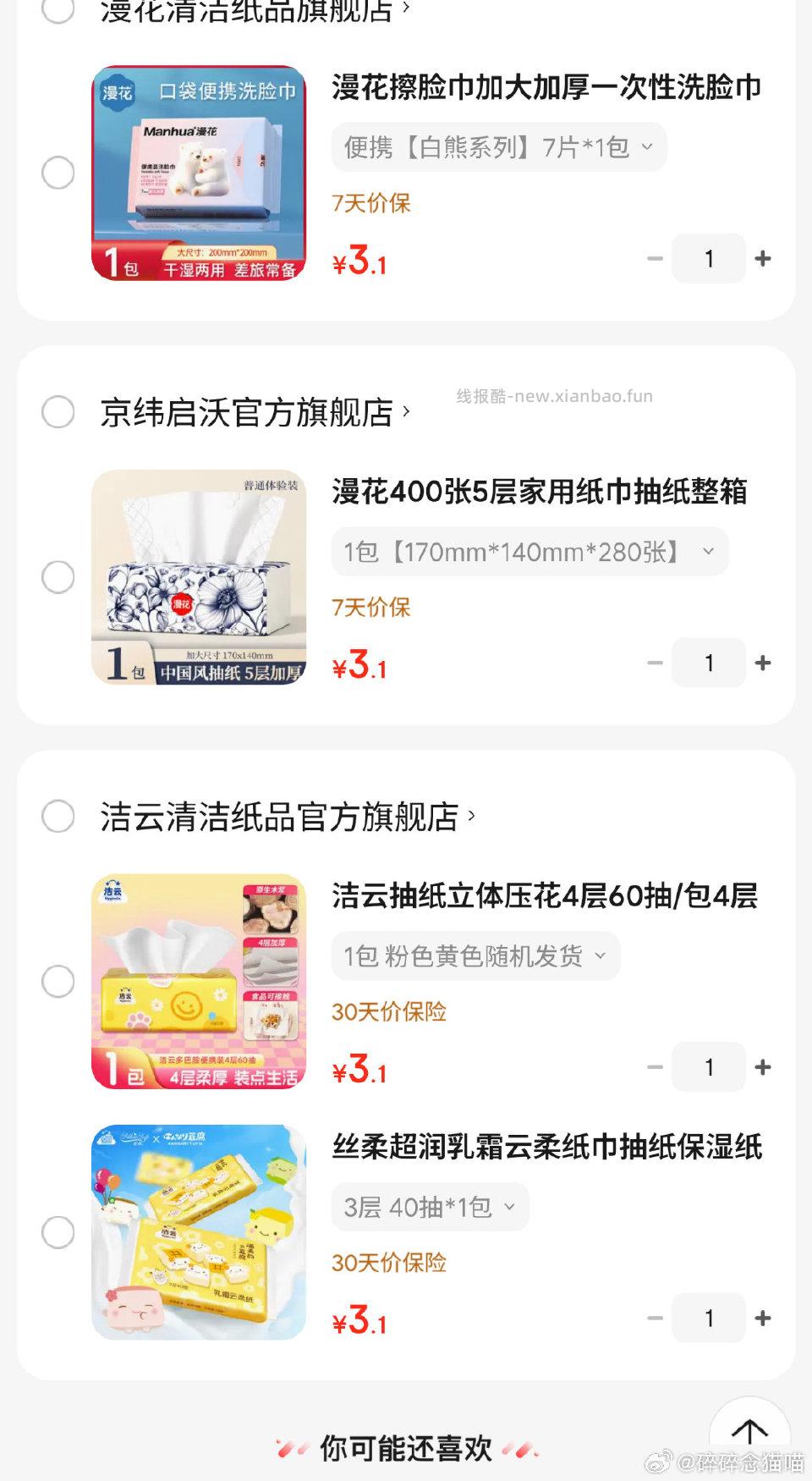Viewport: 812px width, 1481px height.
Task: Tap the quantity field showing 1 for 漫花擦脸巾
Action: [709, 258]
